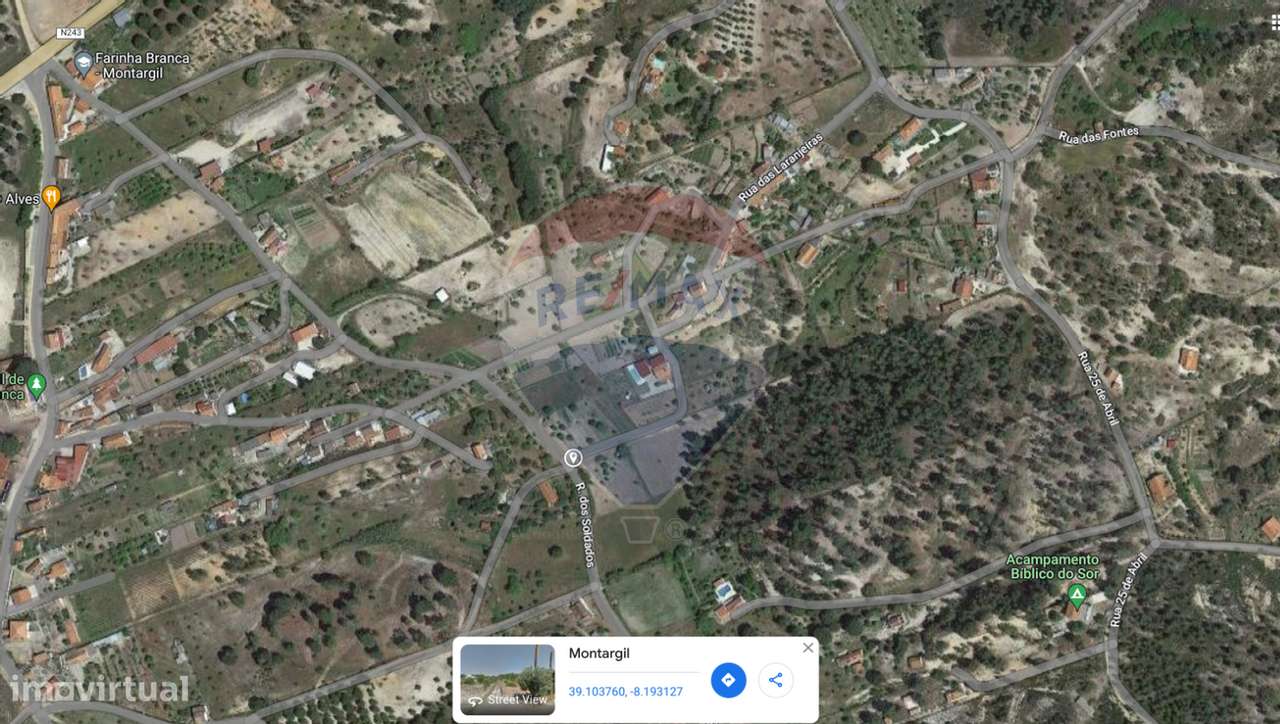
Task: Tap the Alves restaurant marker
Action: tap(51, 197)
